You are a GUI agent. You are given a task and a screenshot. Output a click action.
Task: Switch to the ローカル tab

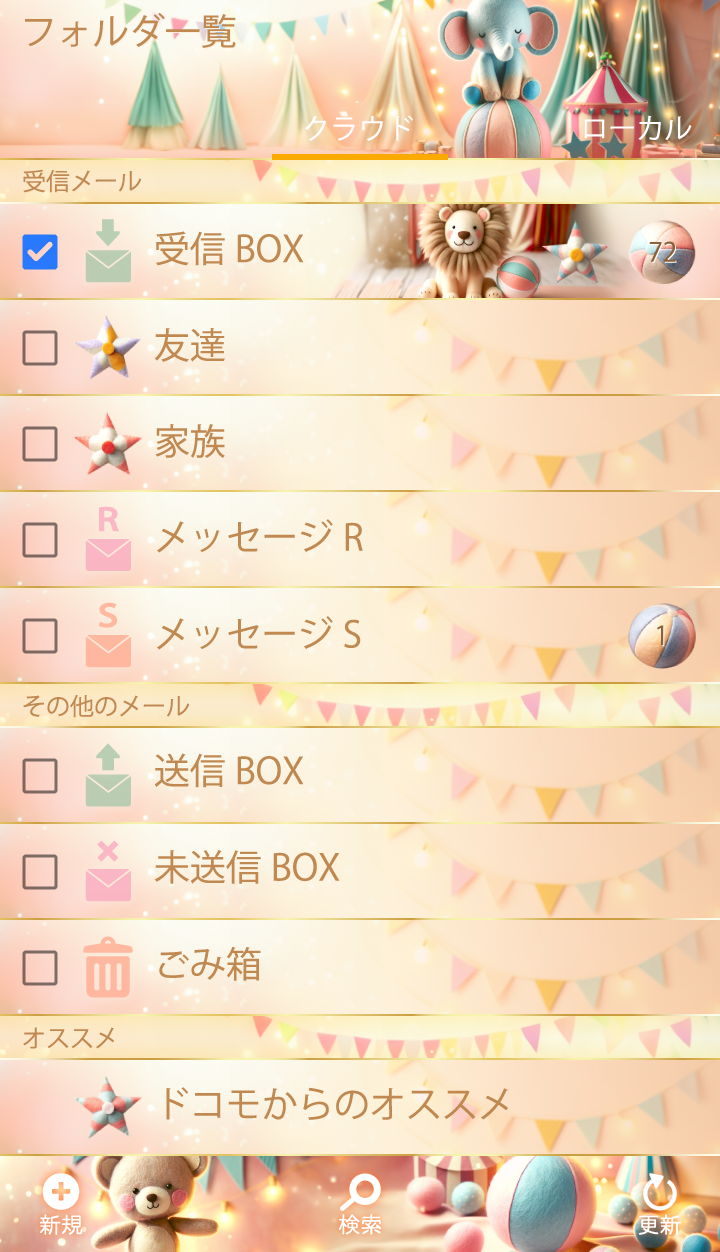(x=635, y=128)
